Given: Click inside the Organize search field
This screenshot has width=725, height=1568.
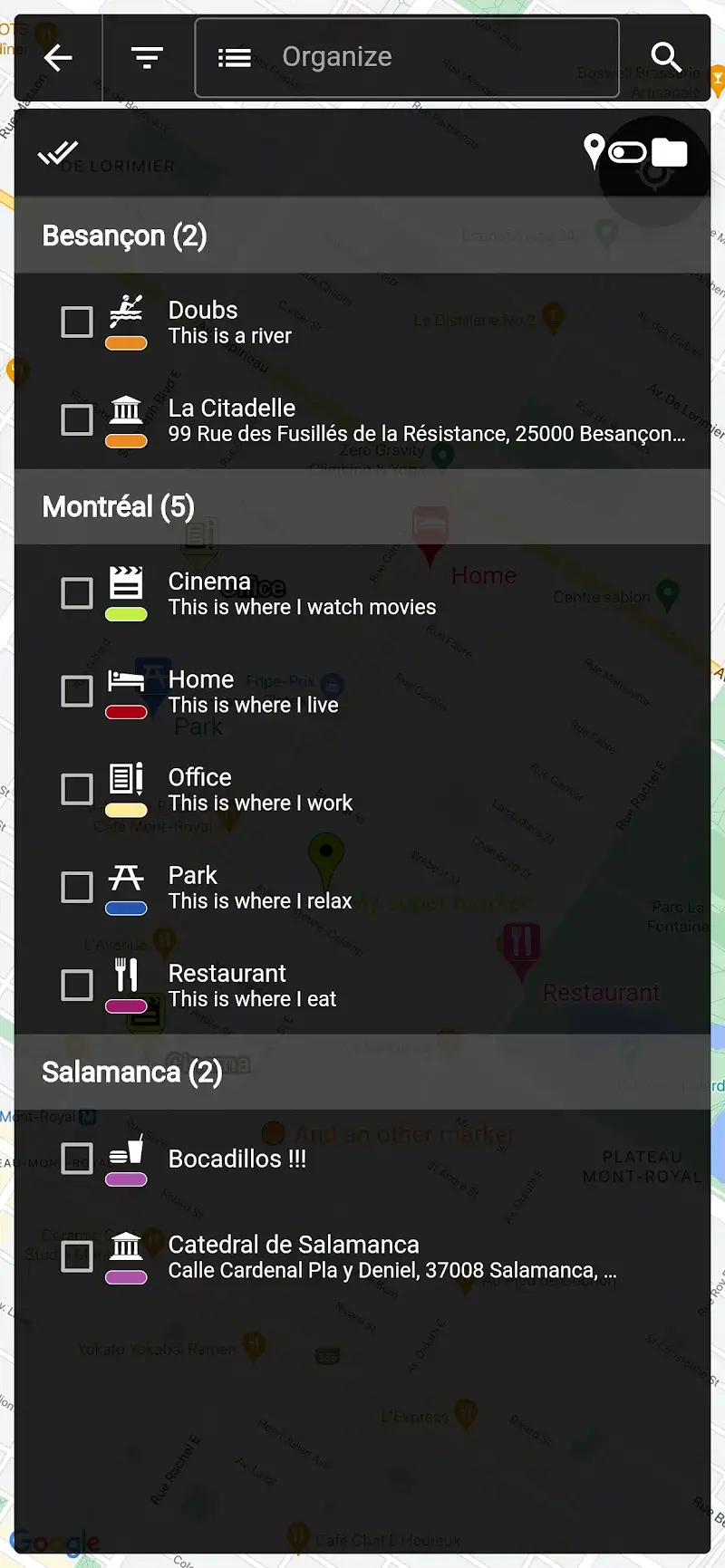Looking at the screenshot, I should point(408,57).
